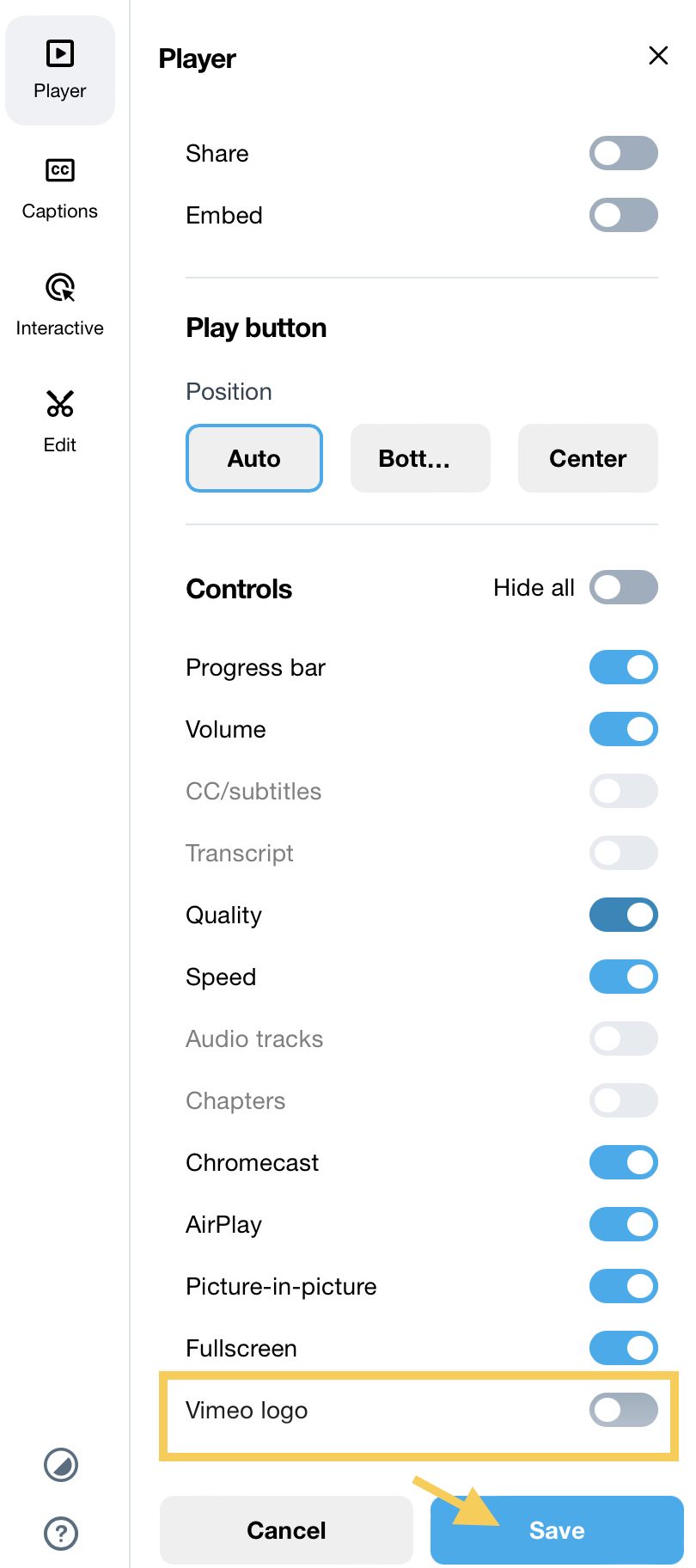Close the Player settings panel
This screenshot has width=696, height=1568.
click(658, 55)
